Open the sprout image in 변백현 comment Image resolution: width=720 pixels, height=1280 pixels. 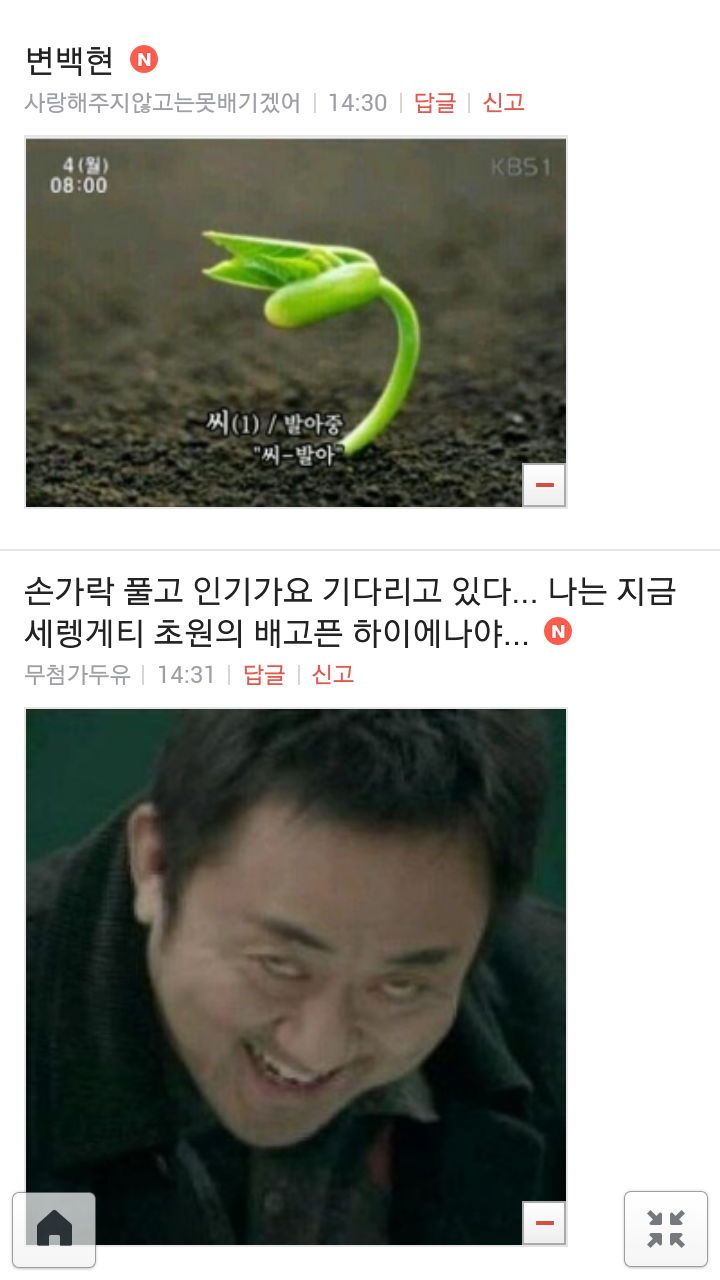pyautogui.click(x=296, y=322)
